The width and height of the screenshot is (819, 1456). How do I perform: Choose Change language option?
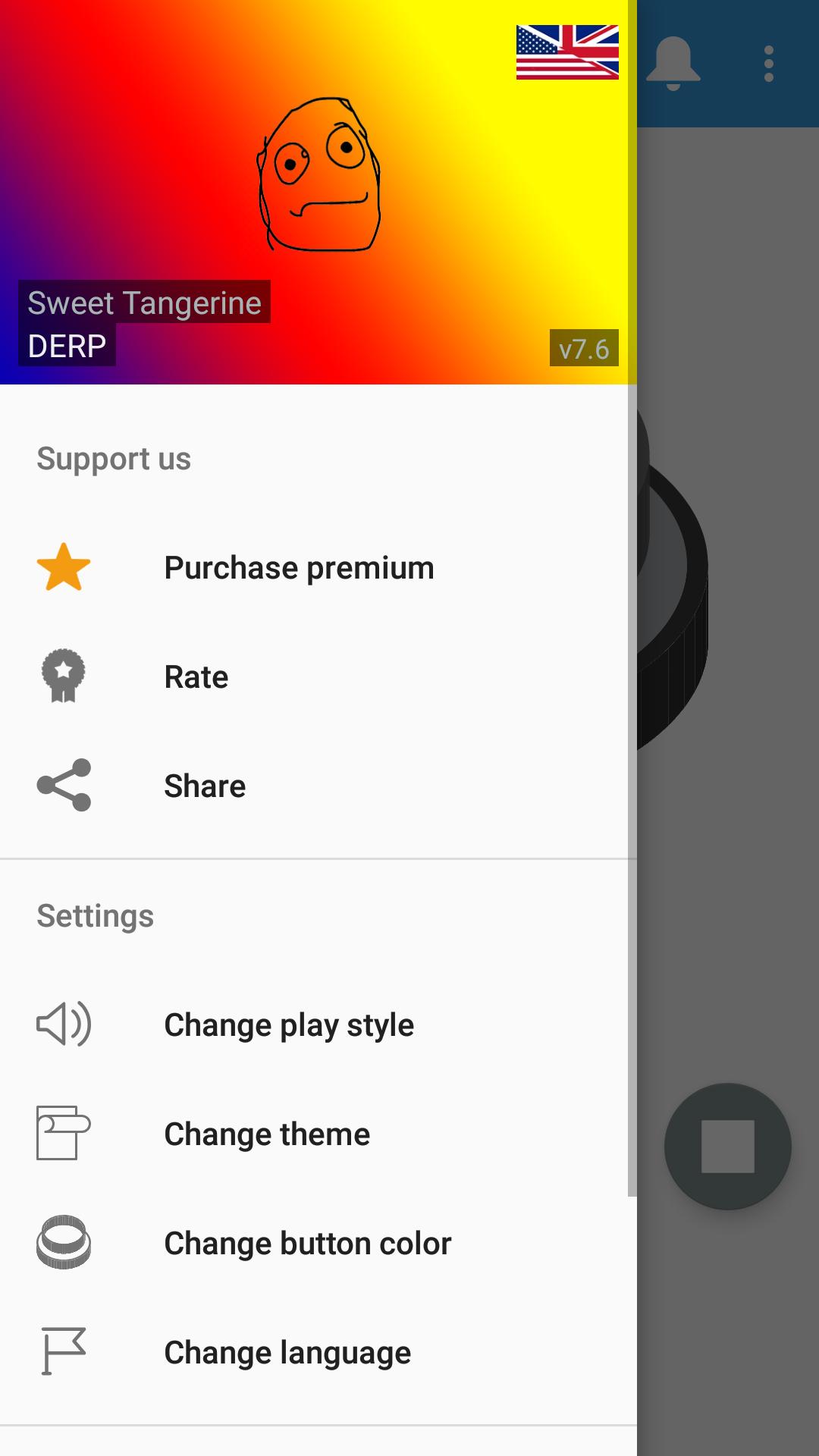(x=287, y=1353)
